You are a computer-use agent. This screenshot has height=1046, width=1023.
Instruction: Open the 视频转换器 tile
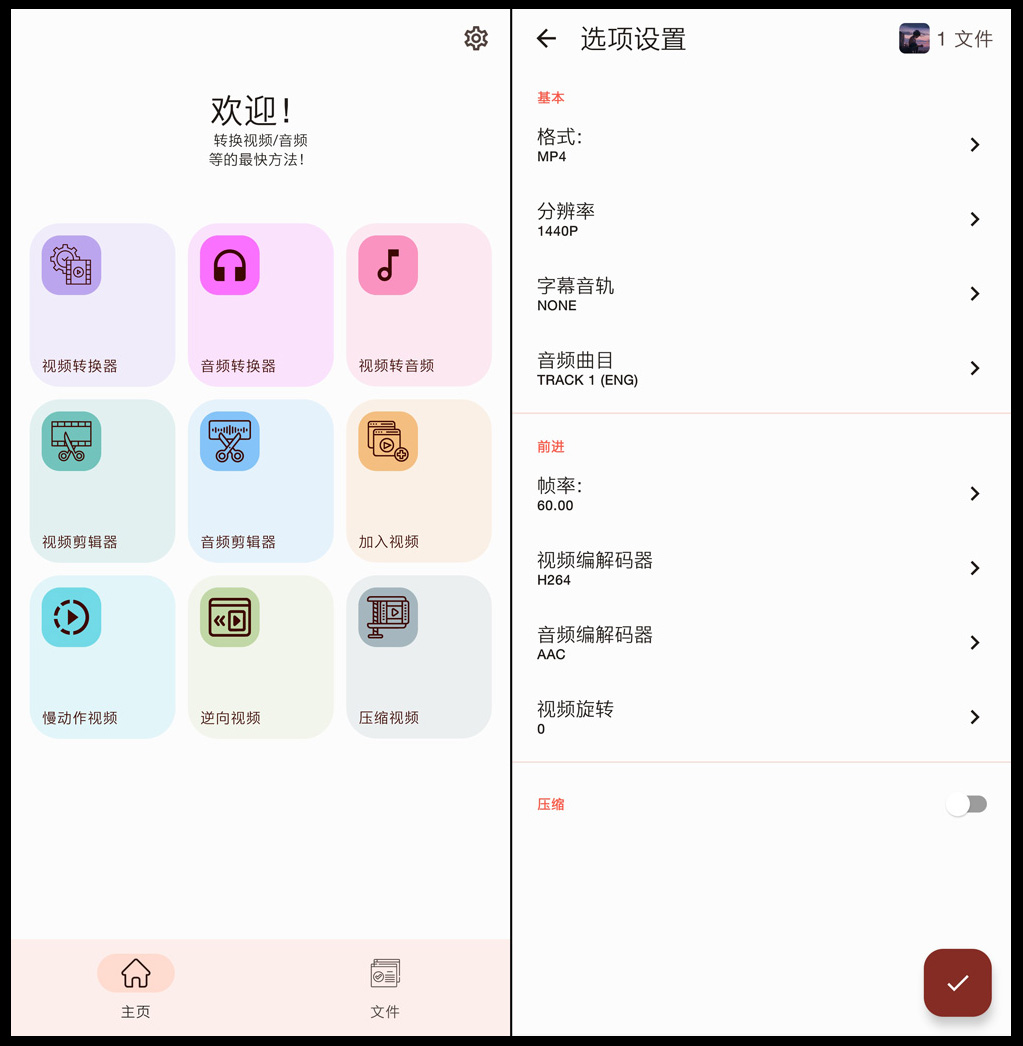102,305
